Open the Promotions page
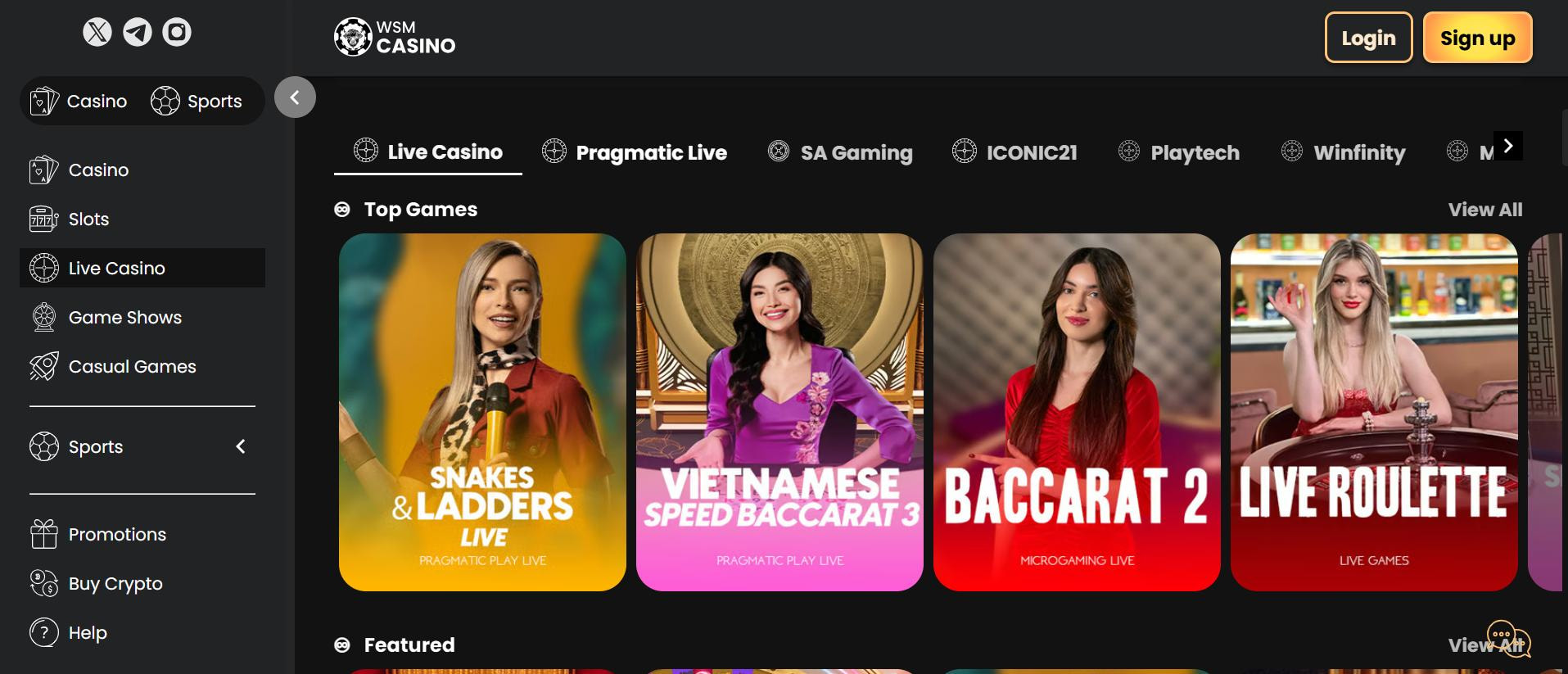The height and width of the screenshot is (674, 1568). (x=117, y=535)
